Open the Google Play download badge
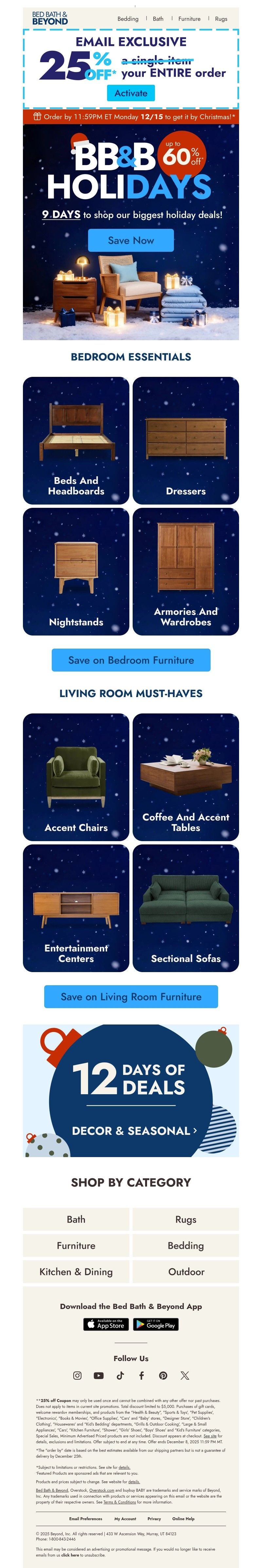262x1568 pixels. 156,1324
